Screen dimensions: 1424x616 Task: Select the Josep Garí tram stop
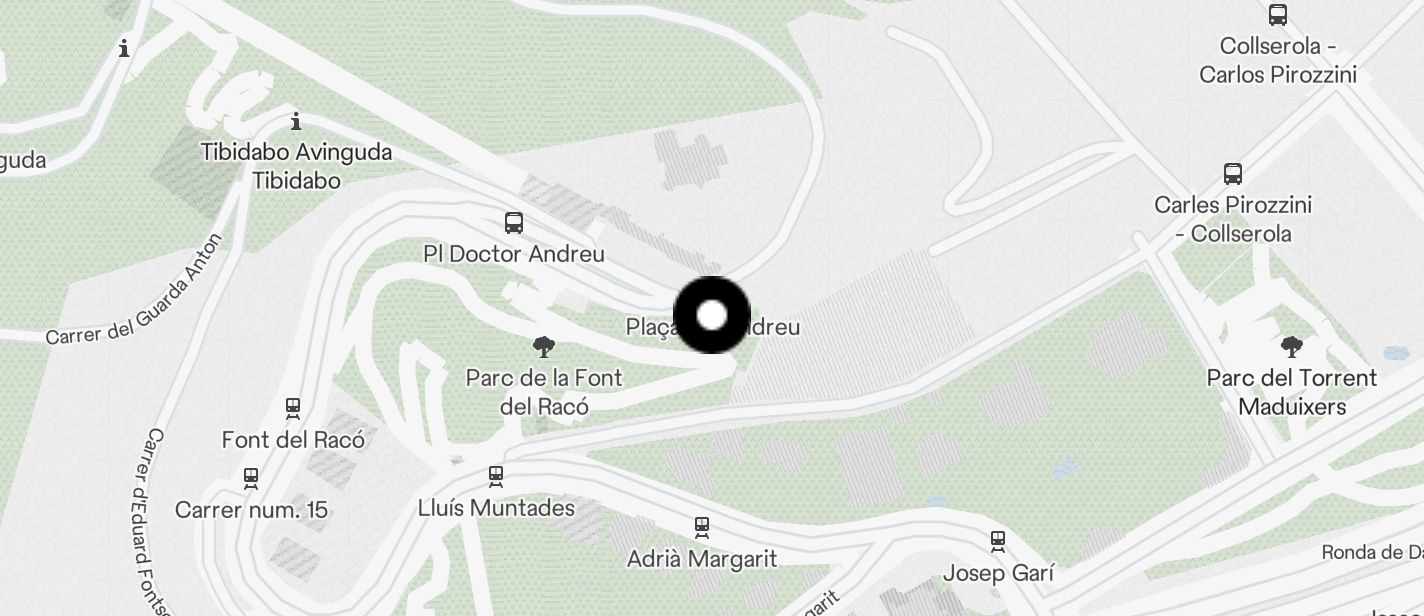(997, 541)
